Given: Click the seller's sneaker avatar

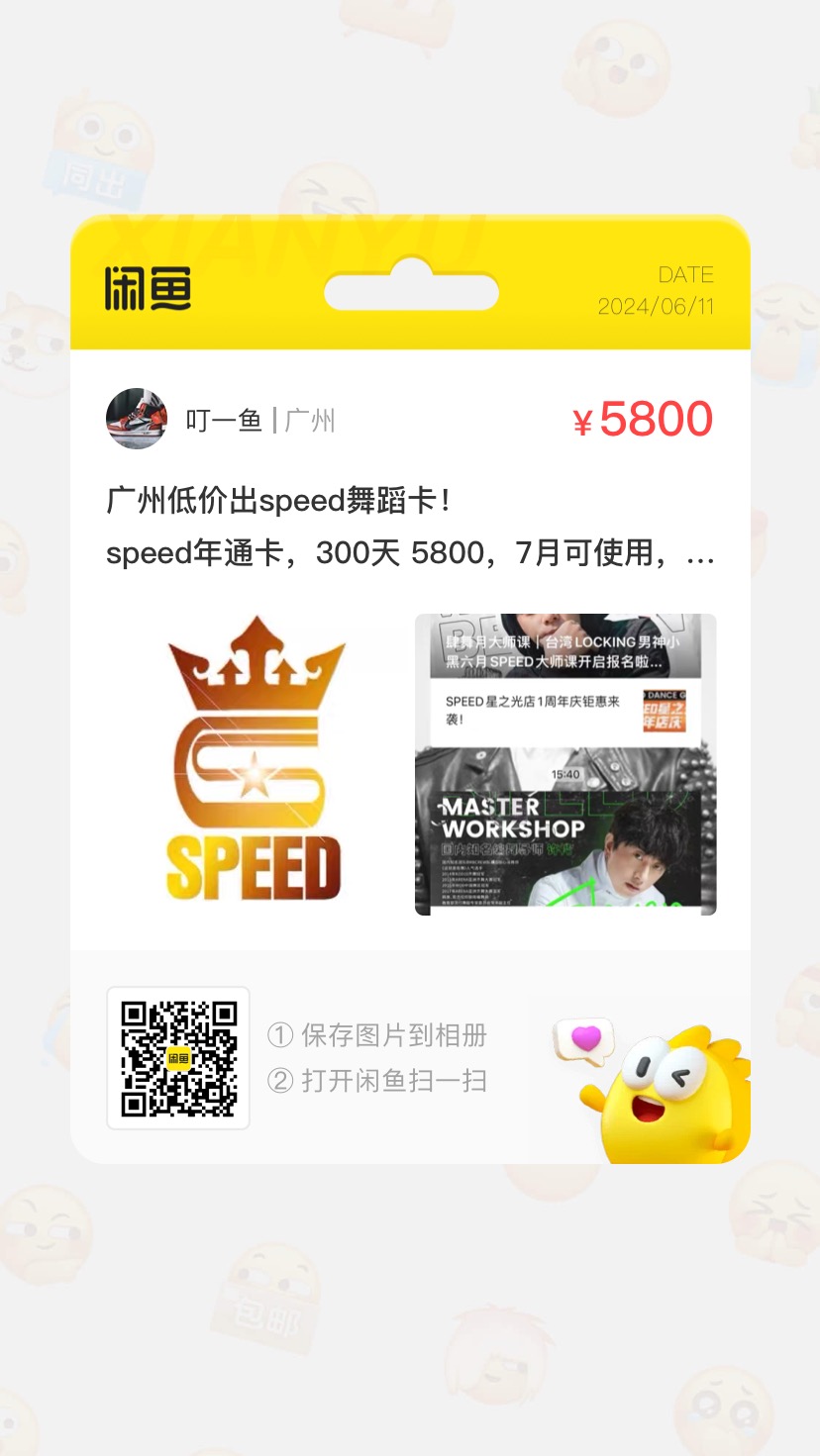Looking at the screenshot, I should pyautogui.click(x=137, y=419).
